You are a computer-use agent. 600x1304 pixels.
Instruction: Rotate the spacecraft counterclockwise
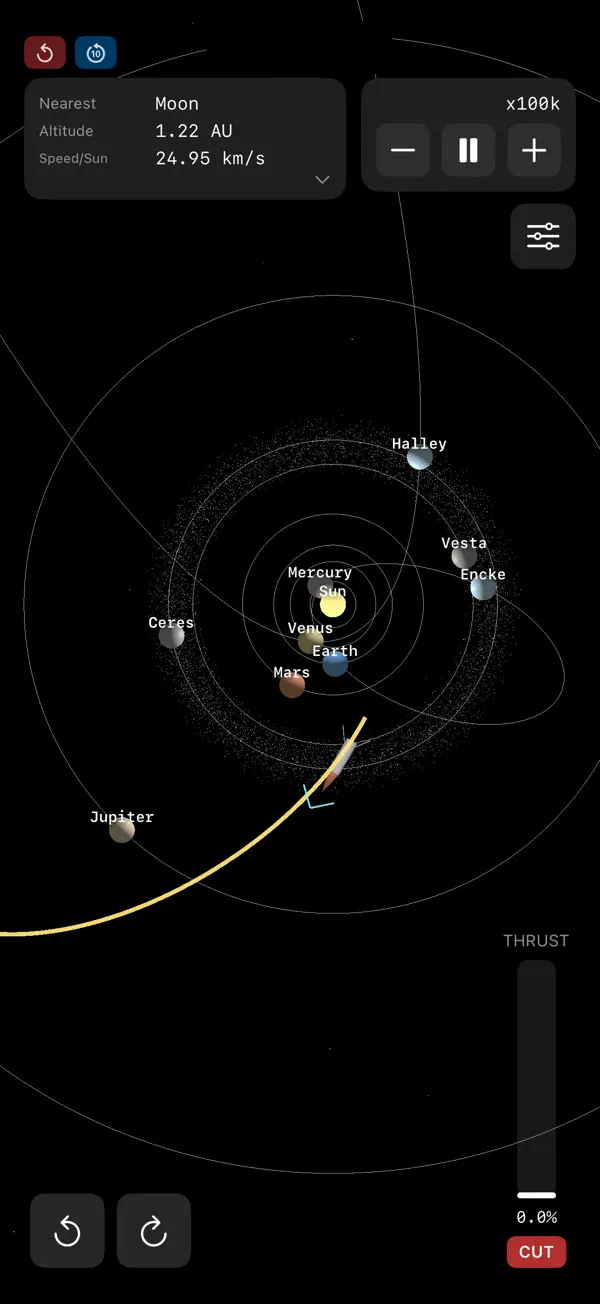pyautogui.click(x=67, y=1231)
